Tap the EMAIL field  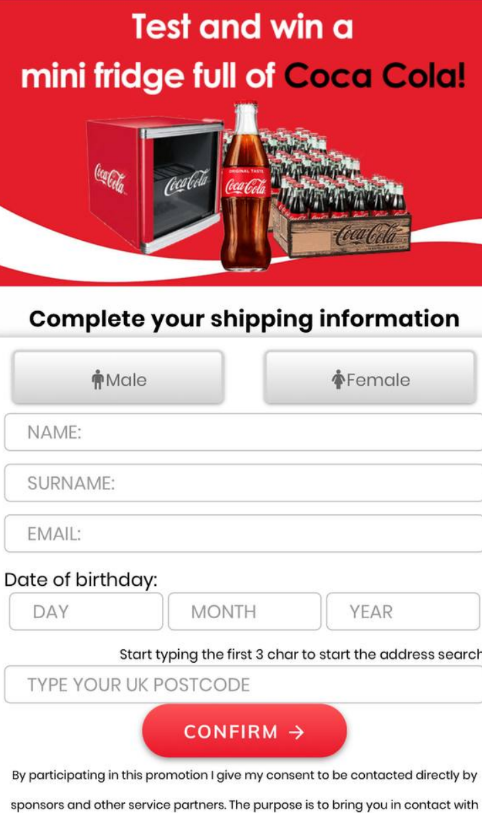tap(243, 534)
